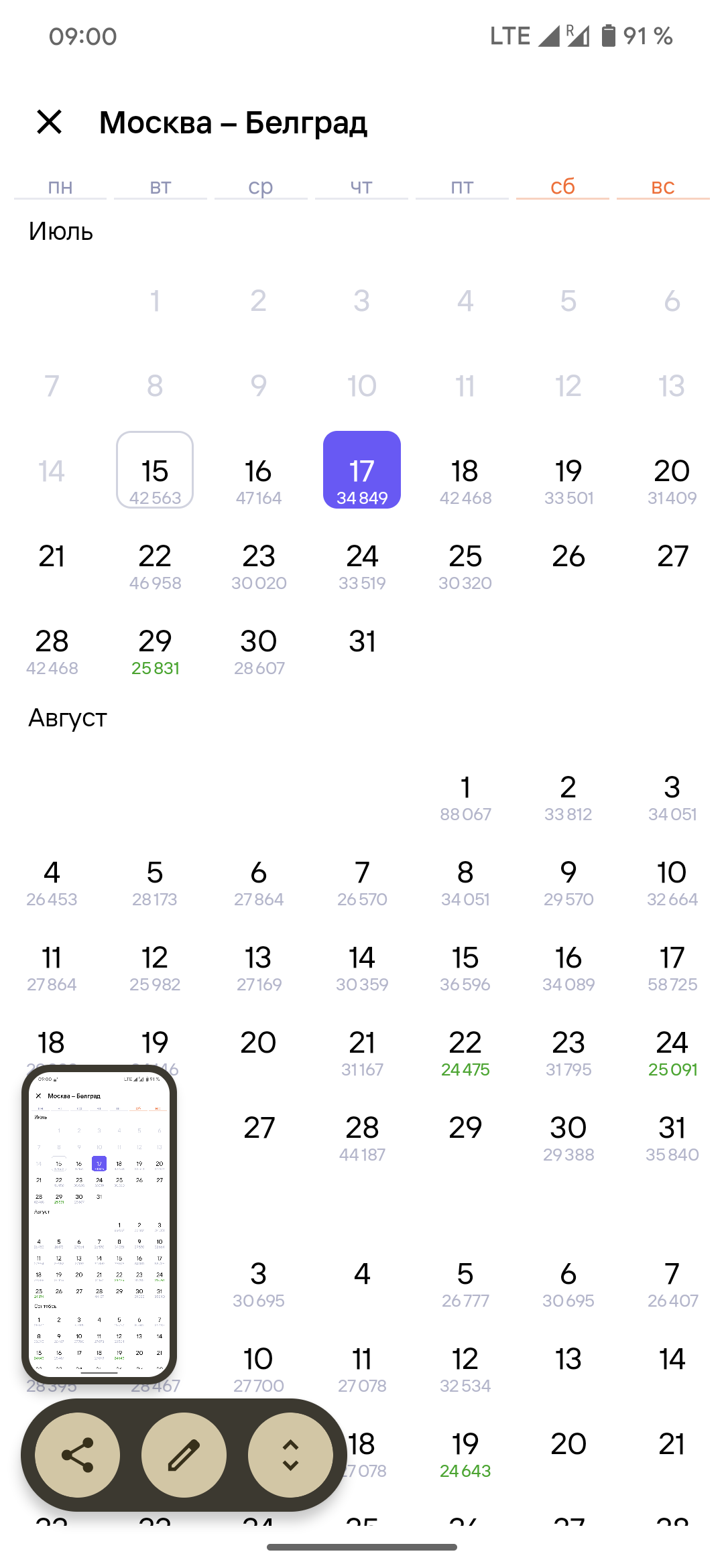Viewport: 724px width, 1568px height.
Task: Select July 17 priced 34 849
Action: tap(362, 470)
